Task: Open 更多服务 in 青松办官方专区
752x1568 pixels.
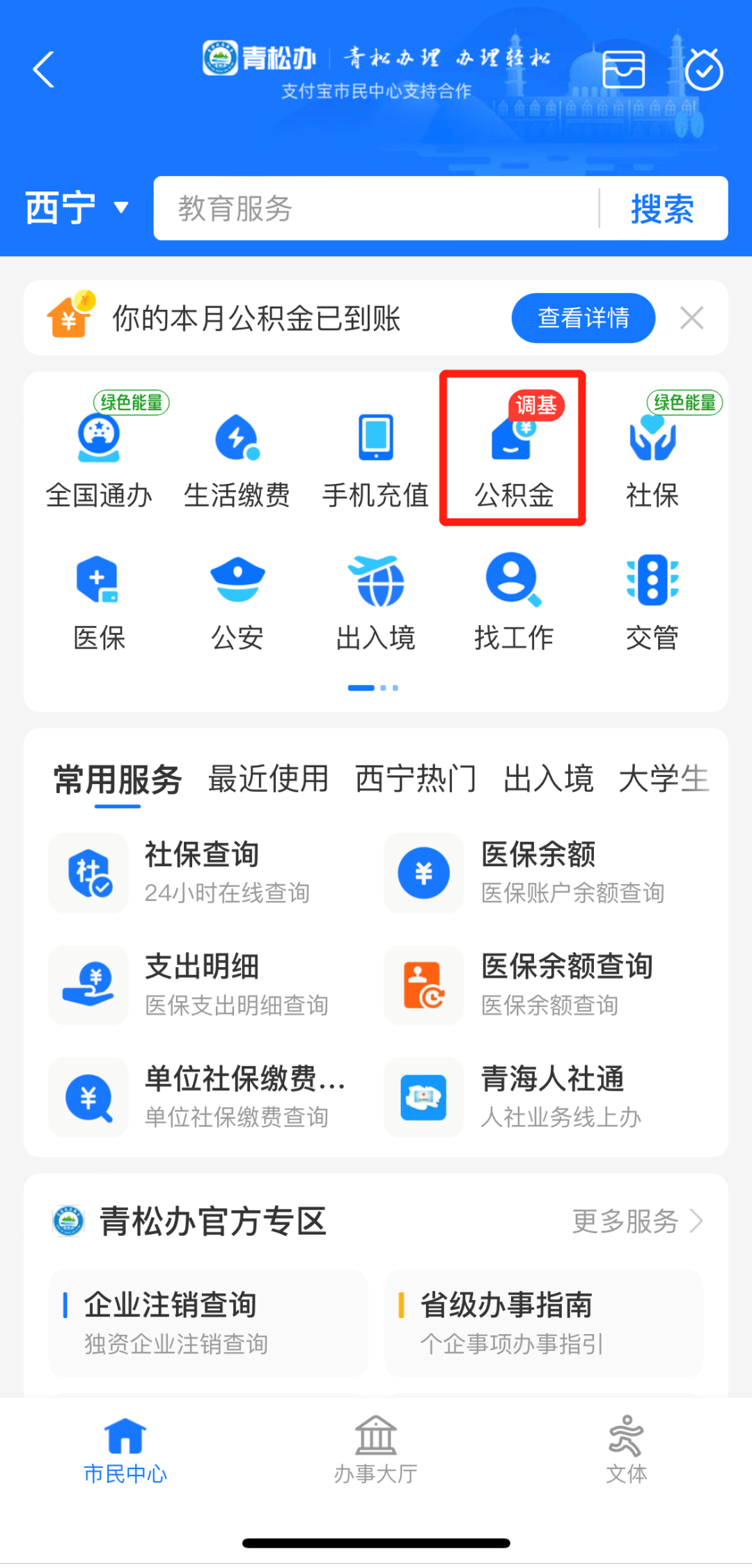Action: tap(636, 1221)
